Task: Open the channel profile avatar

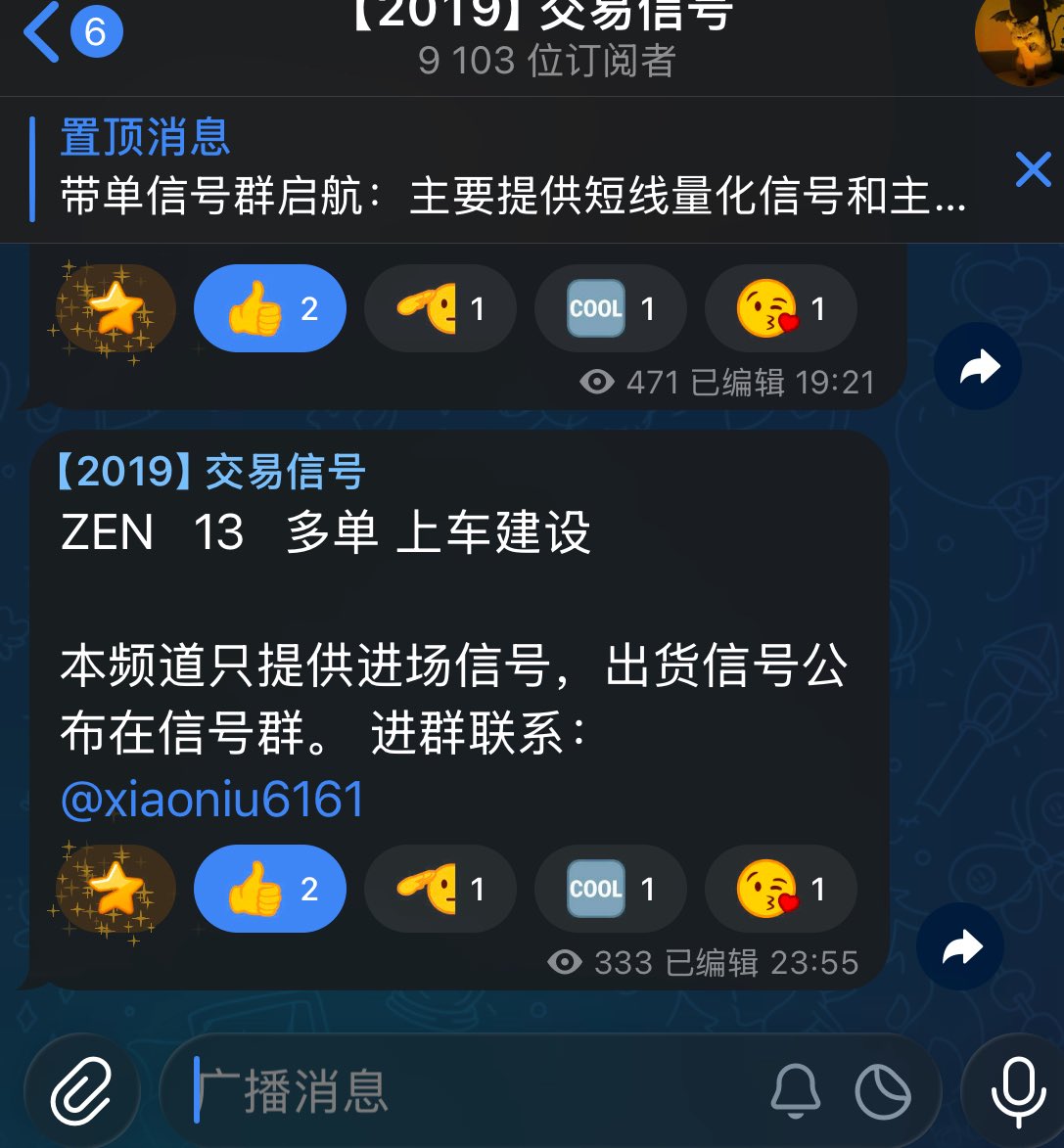Action: coord(1020,39)
